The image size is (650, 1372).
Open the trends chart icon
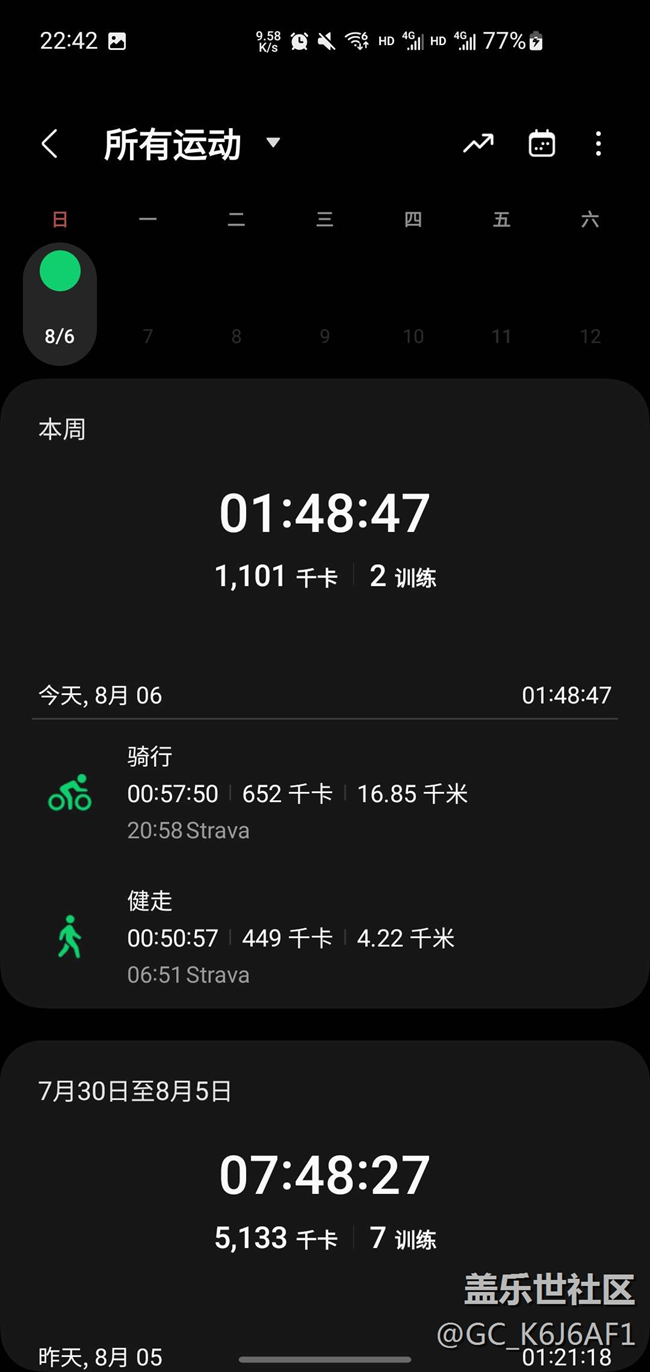478,144
